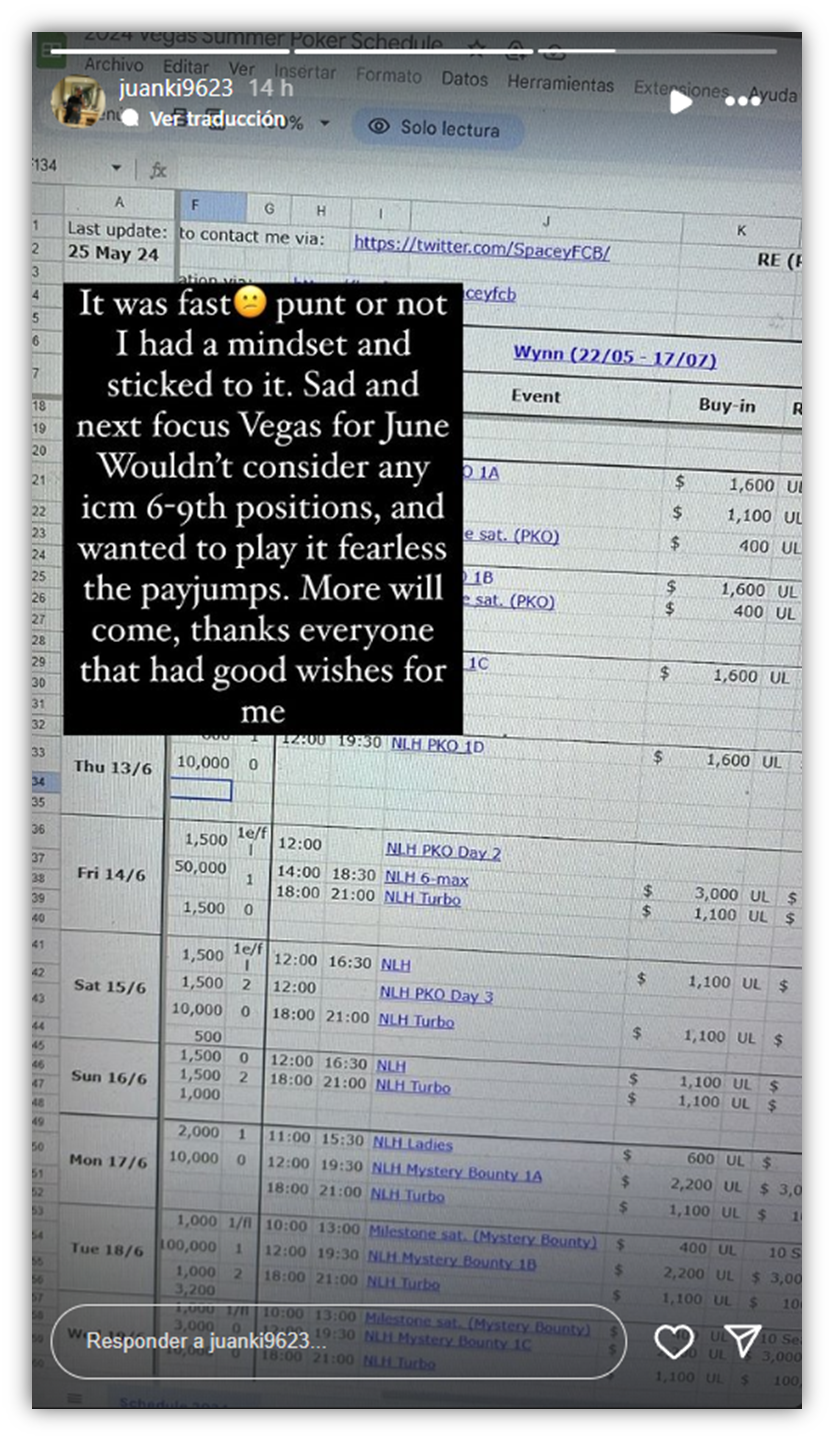
Task: Open the juanki9623 username link
Action: tap(175, 88)
